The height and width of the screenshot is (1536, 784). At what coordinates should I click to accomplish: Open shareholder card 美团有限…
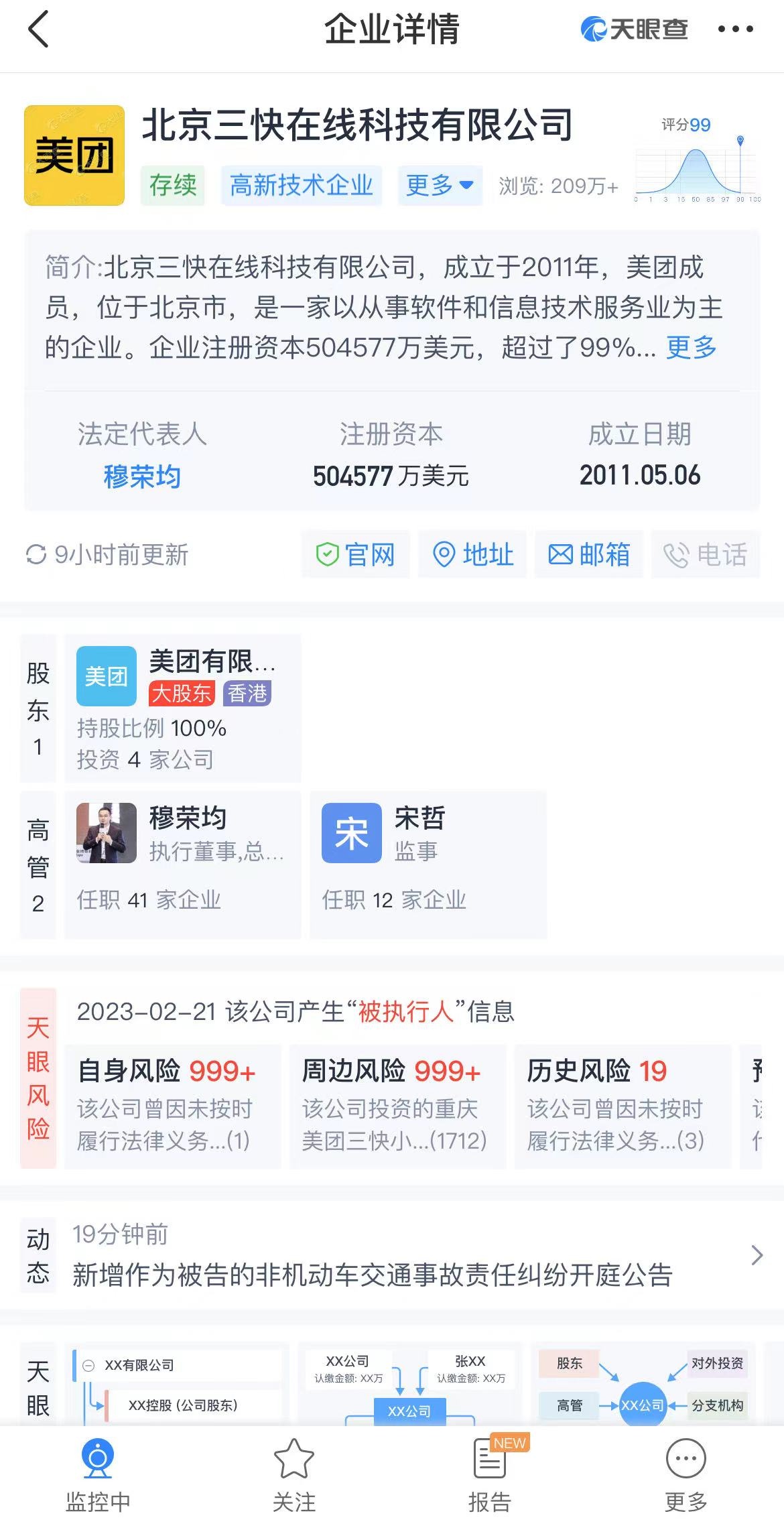pos(182,708)
